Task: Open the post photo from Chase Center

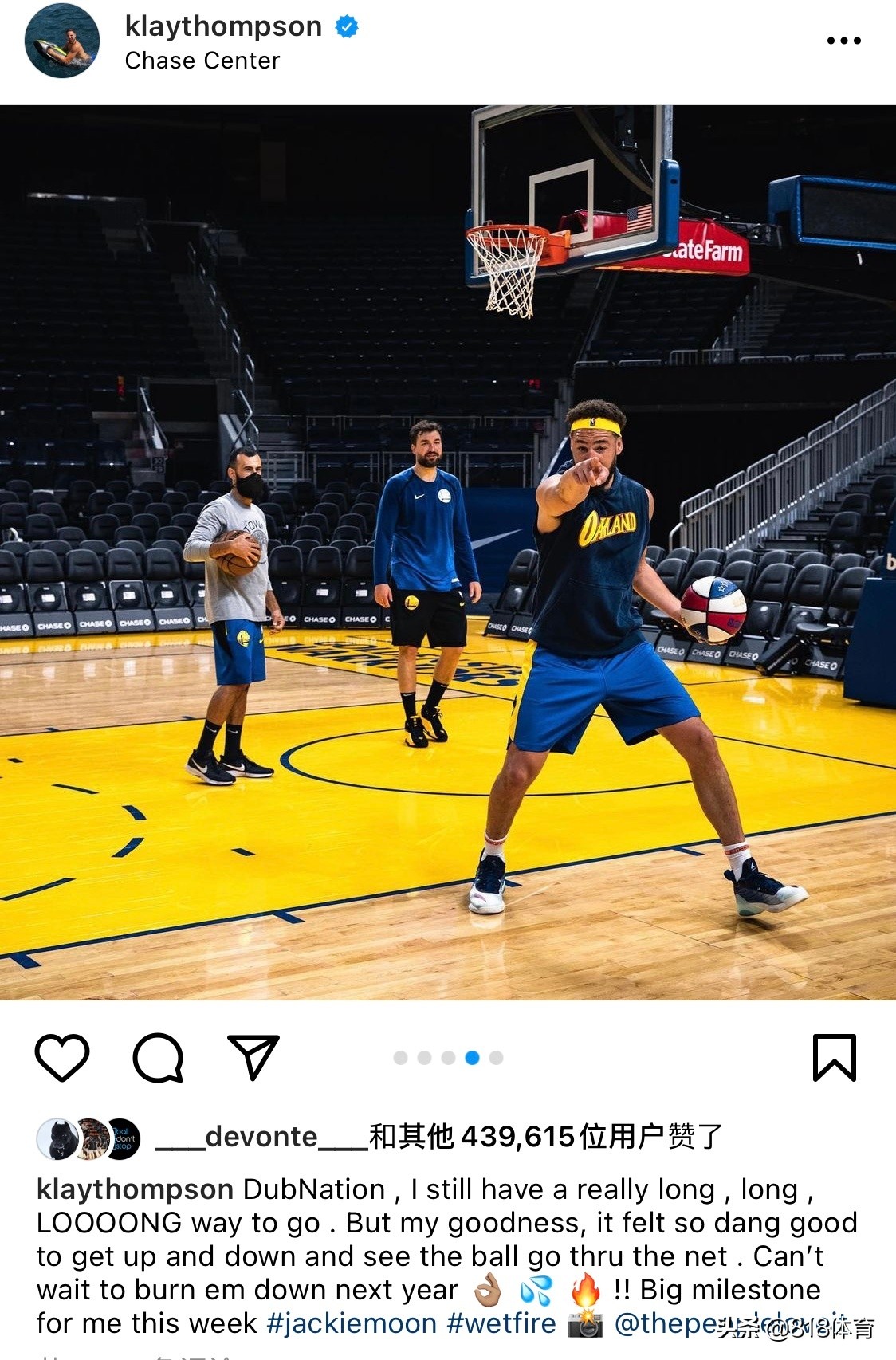Action: [x=448, y=552]
